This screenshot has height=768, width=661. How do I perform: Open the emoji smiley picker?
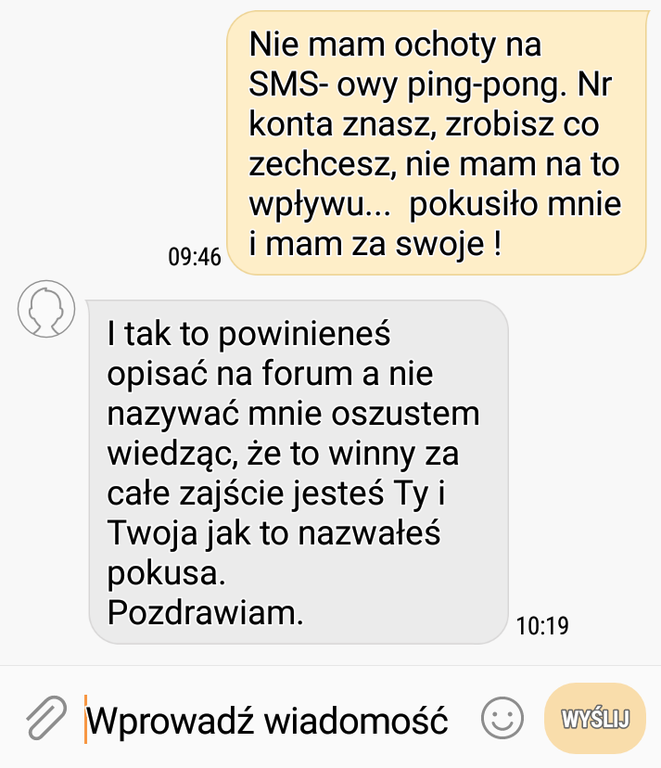pos(503,718)
